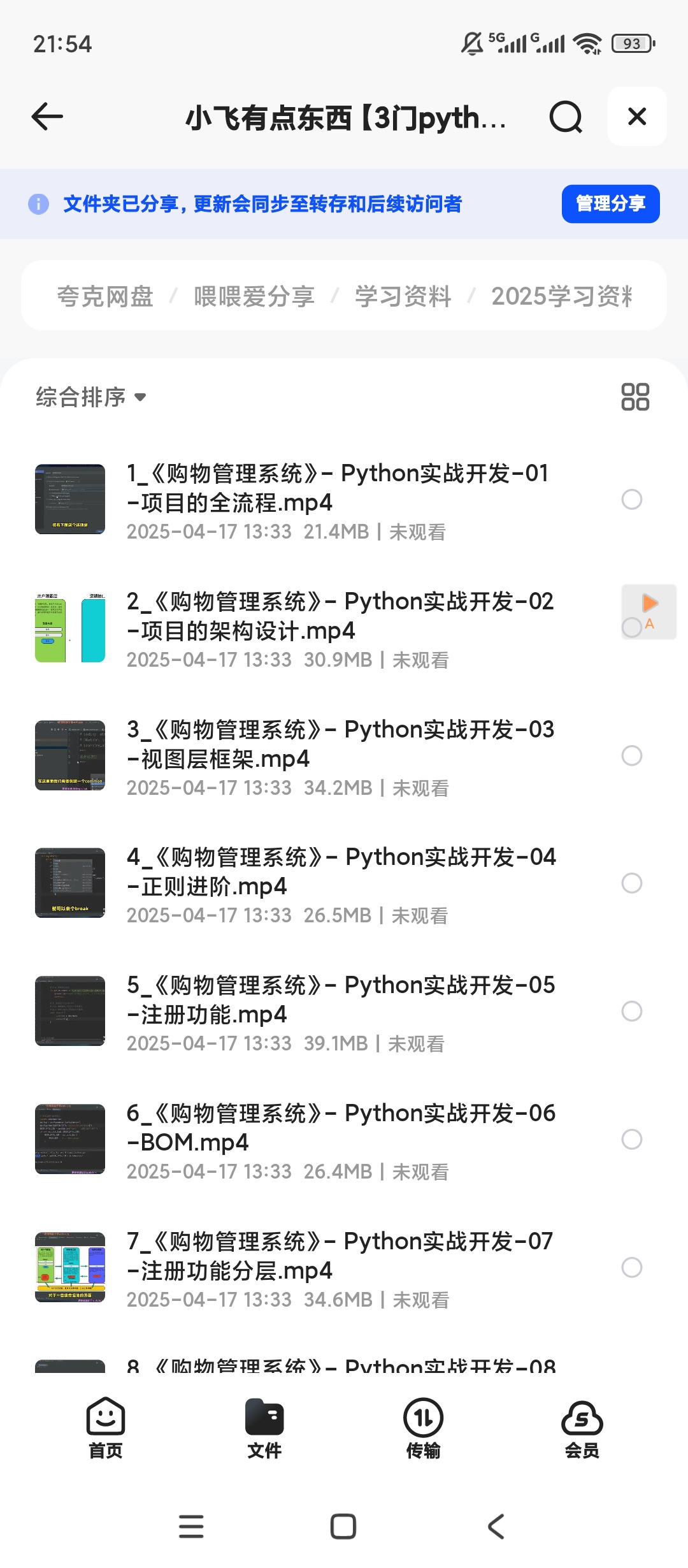688x1568 pixels.
Task: Go back using the top-left arrow
Action: point(47,117)
